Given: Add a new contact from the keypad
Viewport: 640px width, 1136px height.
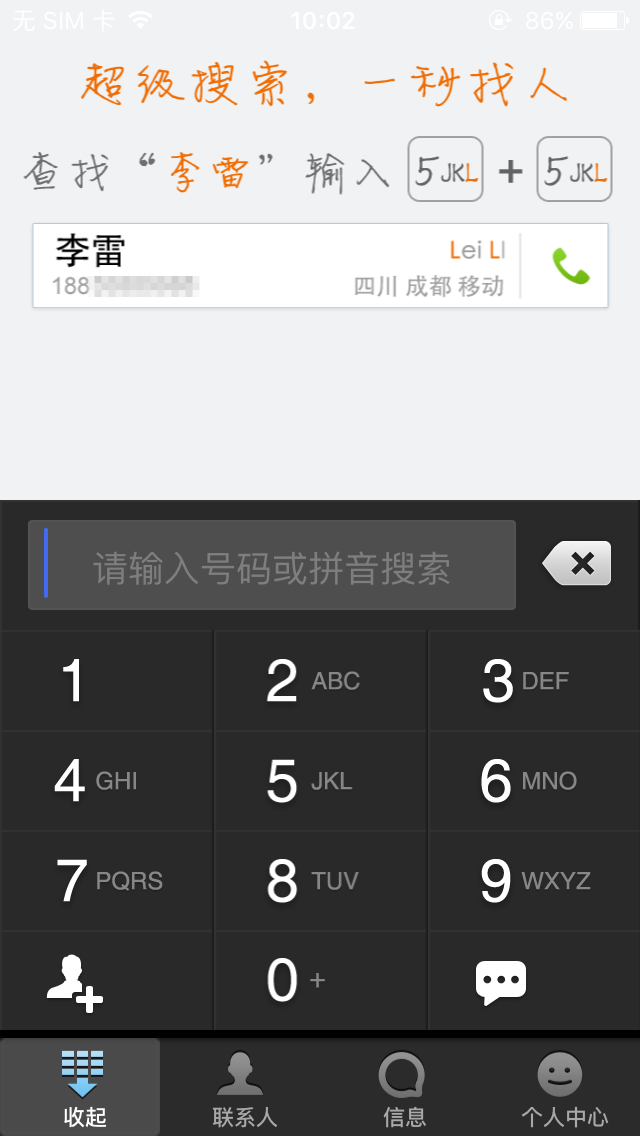Looking at the screenshot, I should click(107, 980).
